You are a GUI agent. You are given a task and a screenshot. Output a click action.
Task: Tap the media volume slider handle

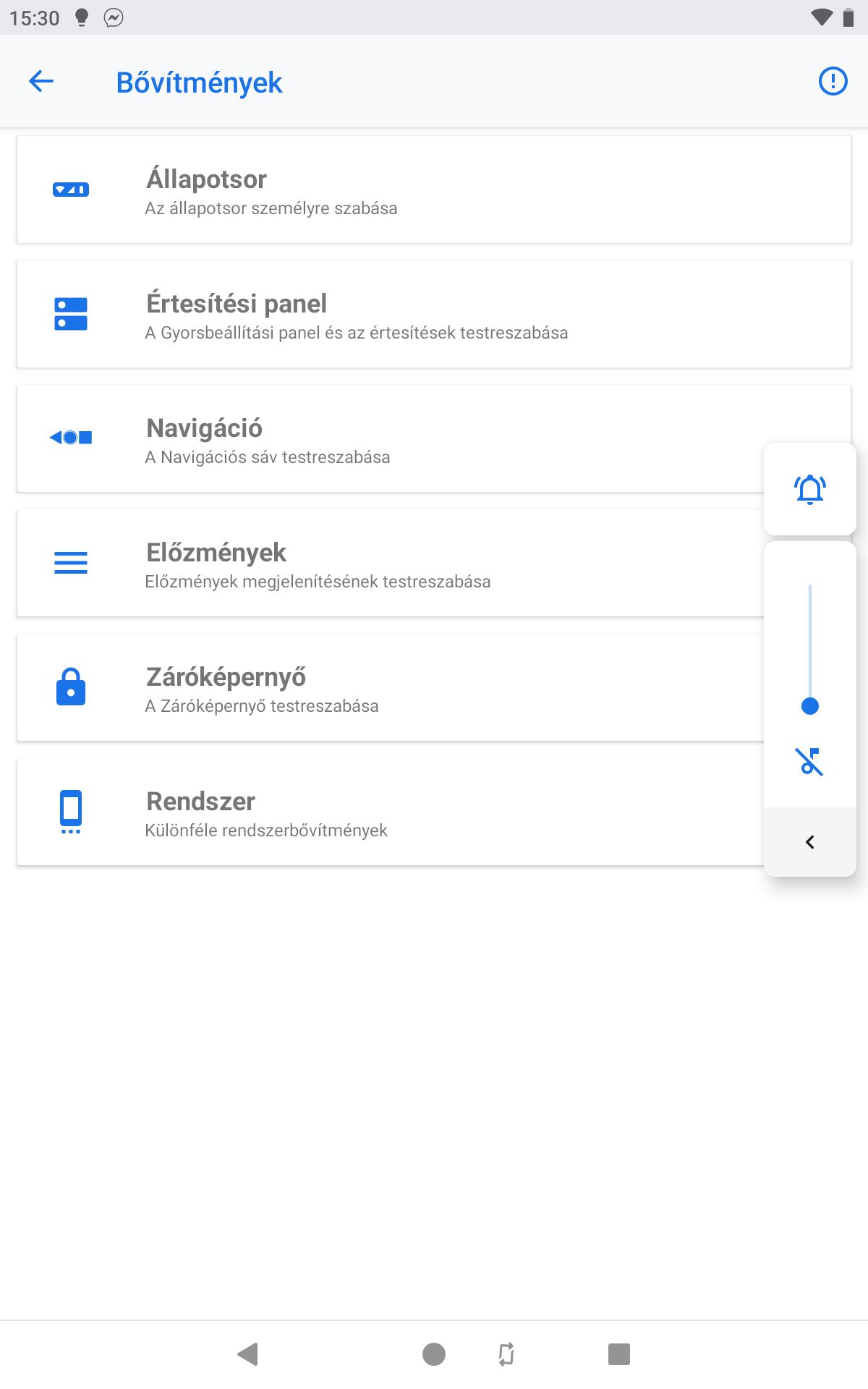810,706
